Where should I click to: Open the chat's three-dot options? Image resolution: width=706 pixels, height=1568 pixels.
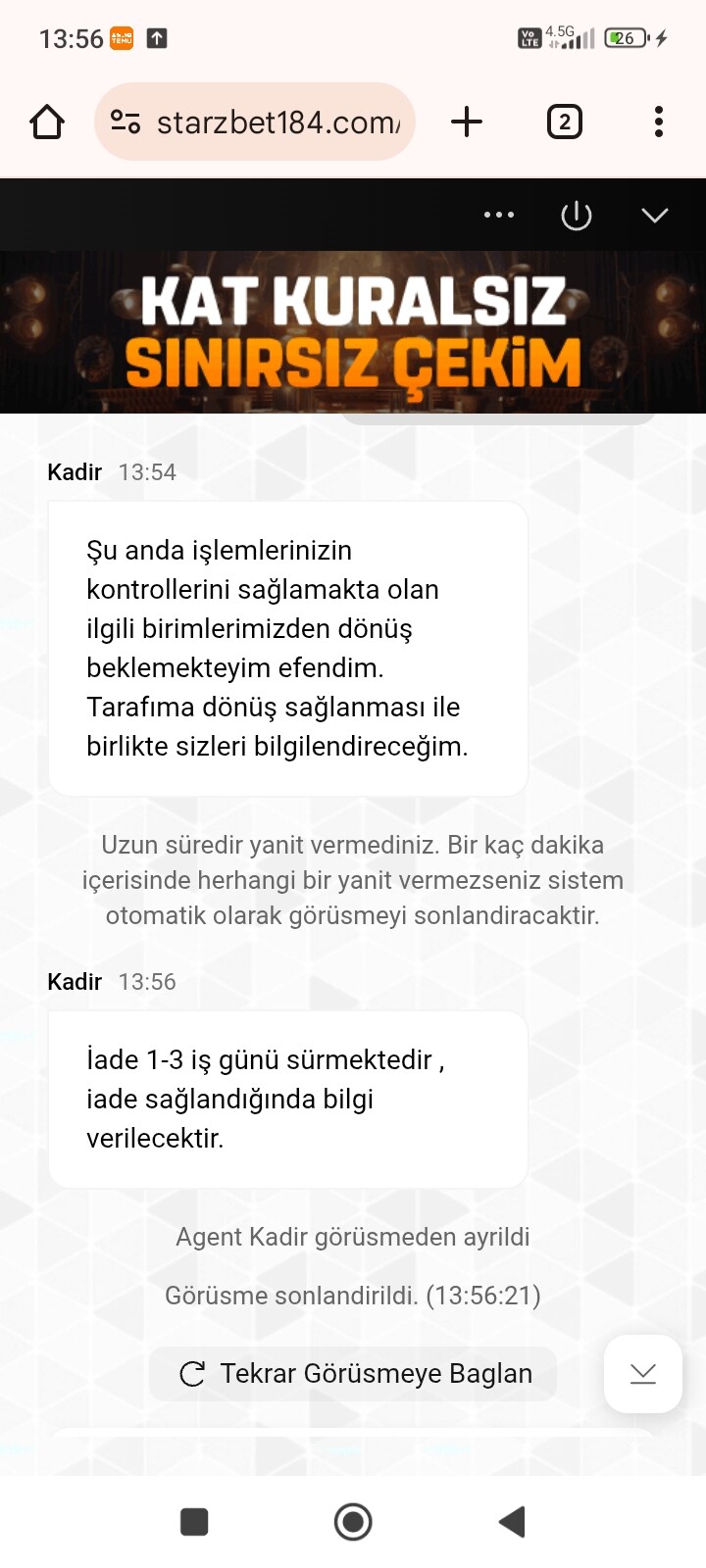coord(498,215)
